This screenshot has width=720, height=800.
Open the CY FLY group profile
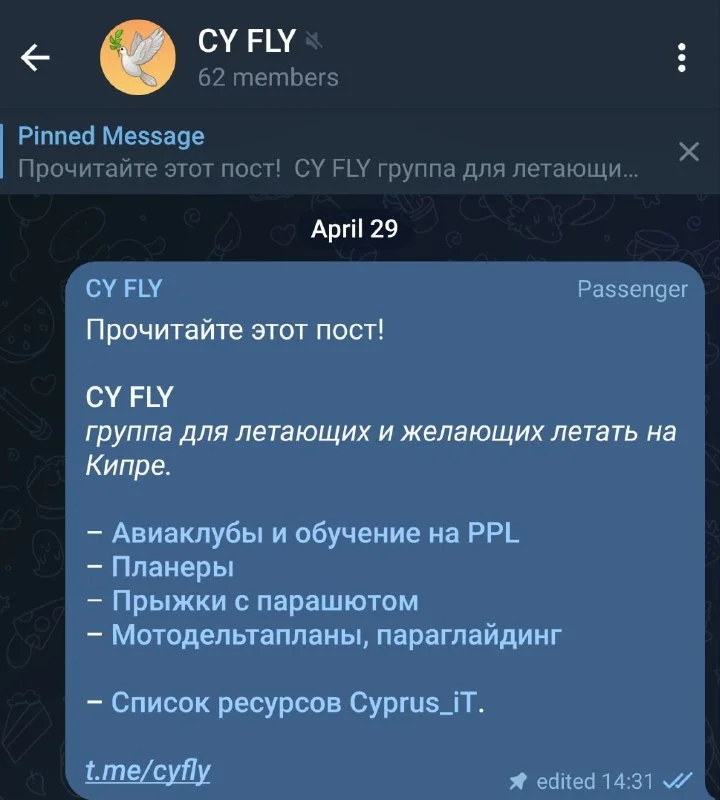(246, 58)
